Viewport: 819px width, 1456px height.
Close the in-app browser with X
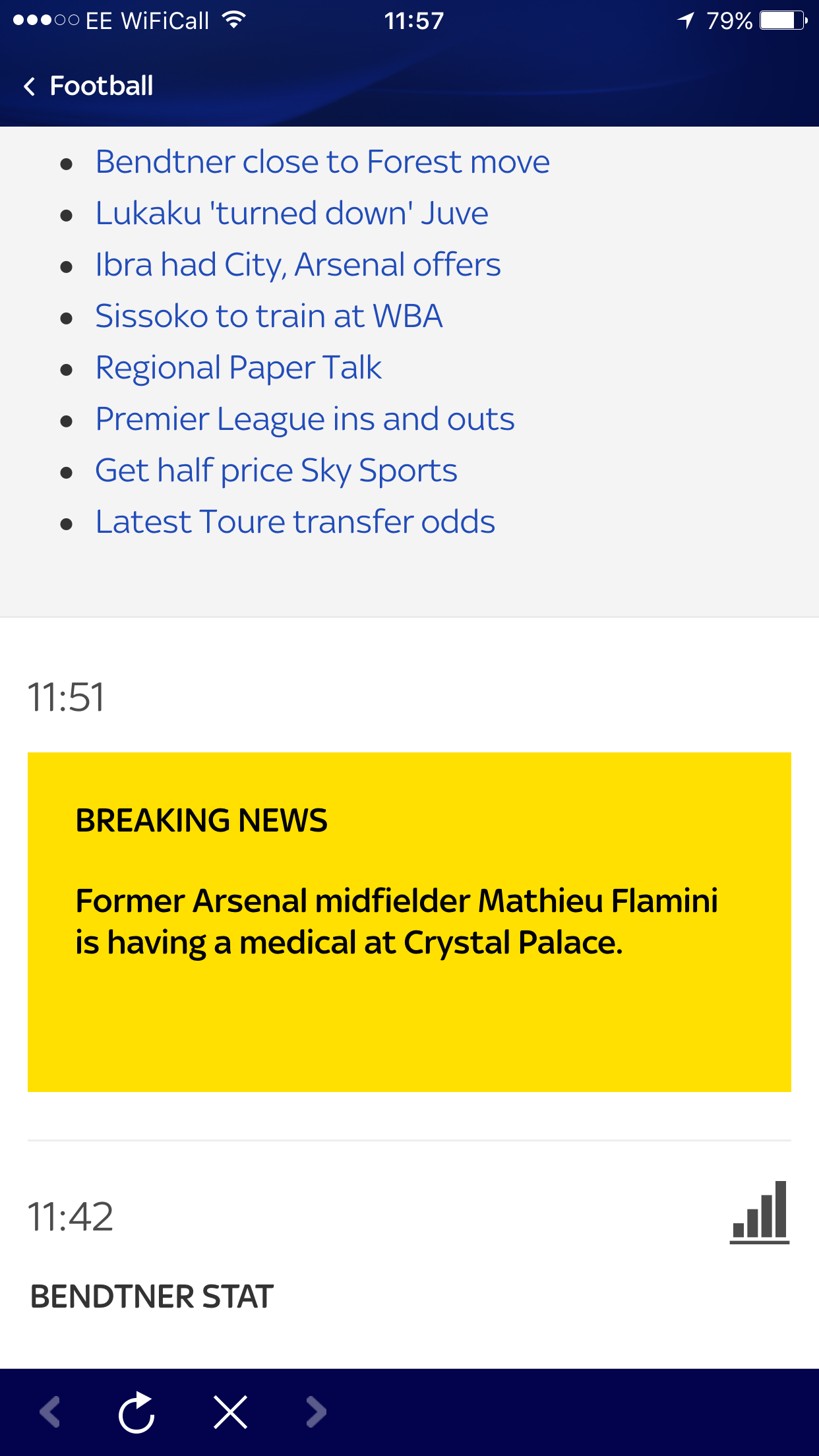tap(230, 1412)
